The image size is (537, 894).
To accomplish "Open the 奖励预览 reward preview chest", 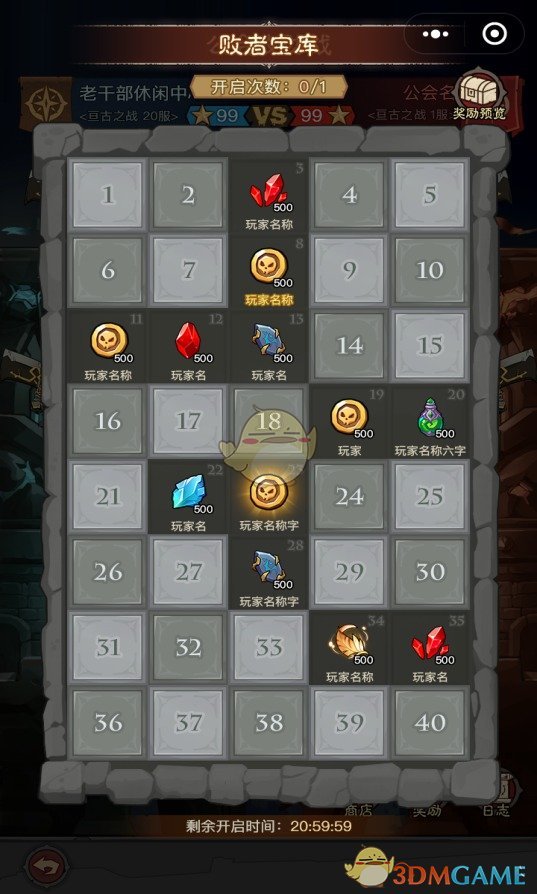I will (479, 98).
